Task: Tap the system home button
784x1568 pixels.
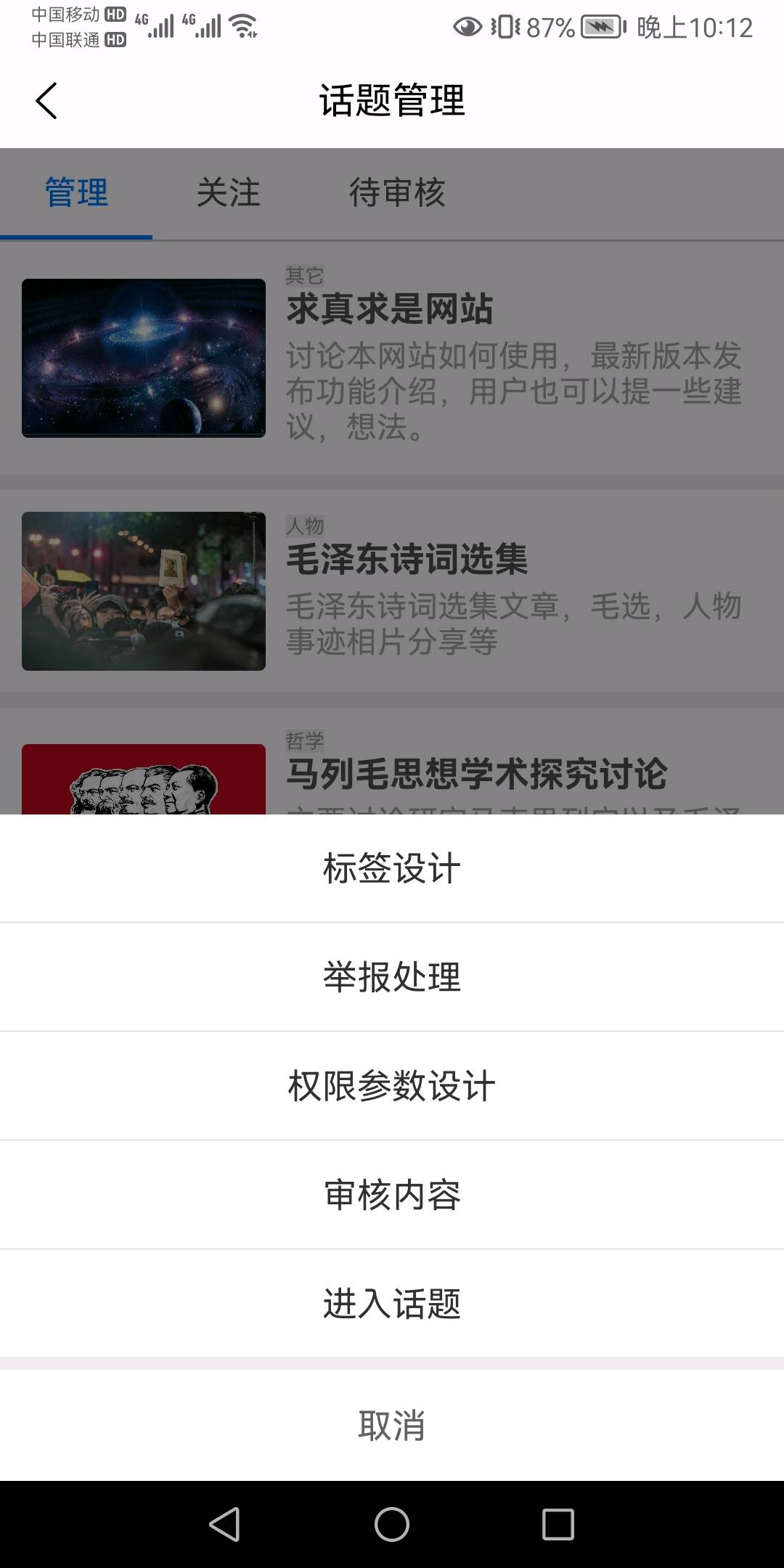Action: (392, 1524)
